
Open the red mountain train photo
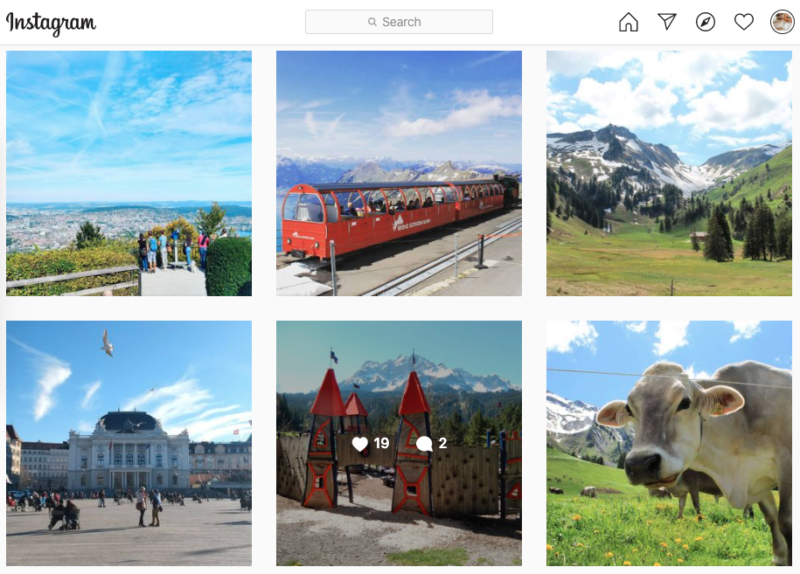point(399,173)
